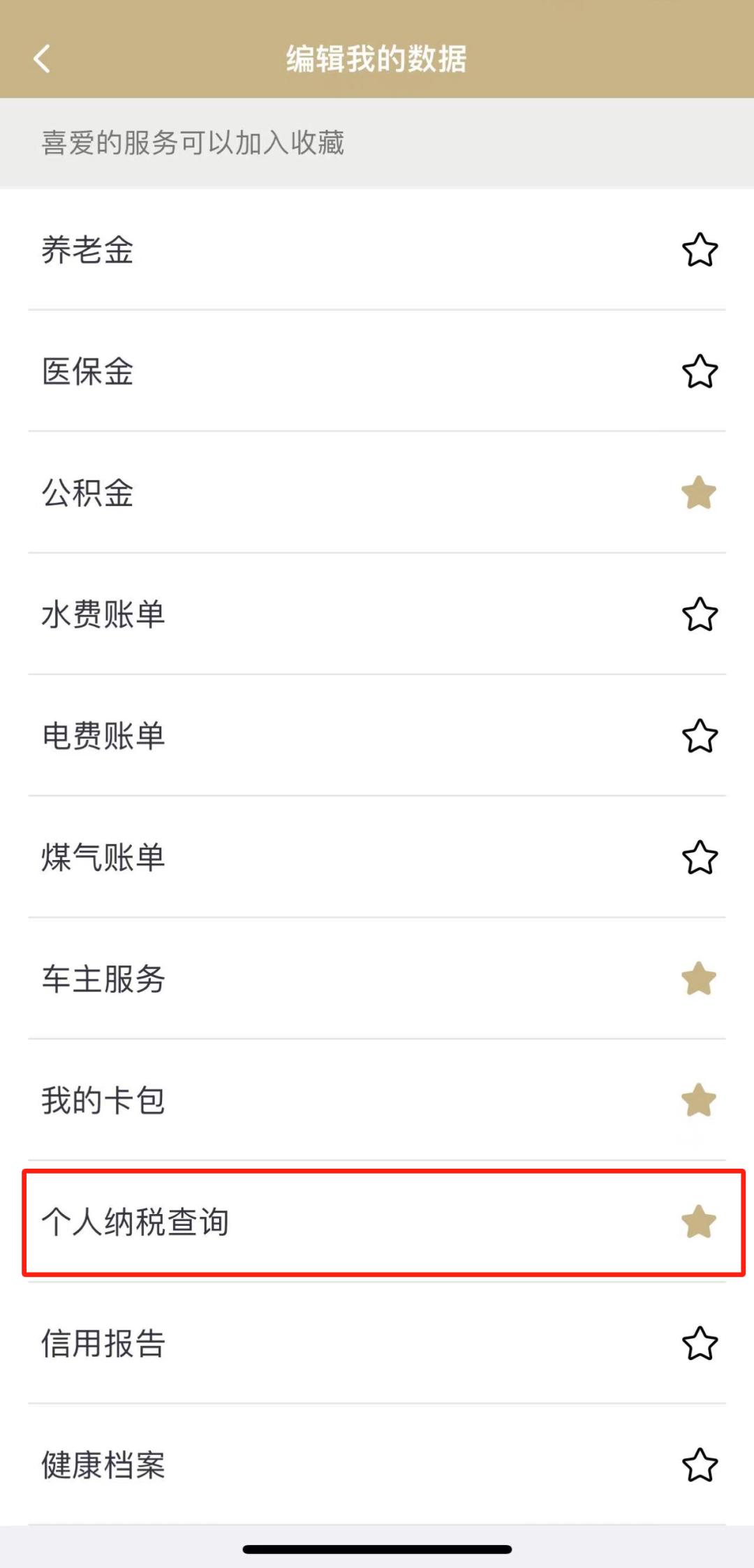
Task: Add 养老金 to favorites
Action: click(700, 250)
